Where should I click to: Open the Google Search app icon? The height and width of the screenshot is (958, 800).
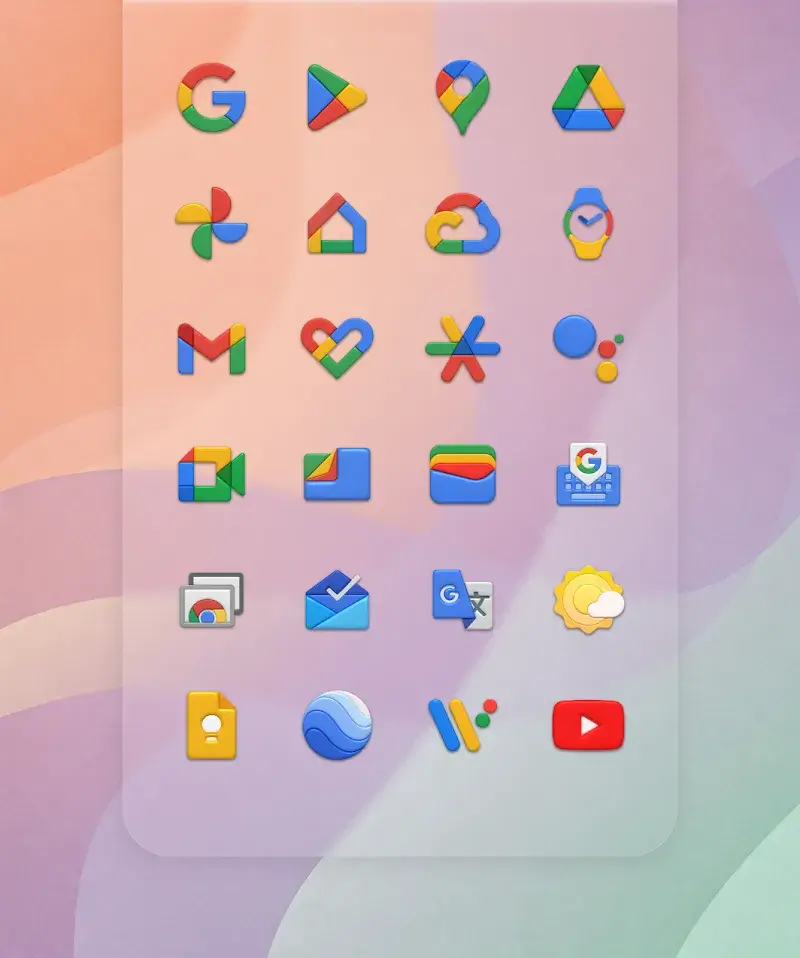tap(212, 98)
